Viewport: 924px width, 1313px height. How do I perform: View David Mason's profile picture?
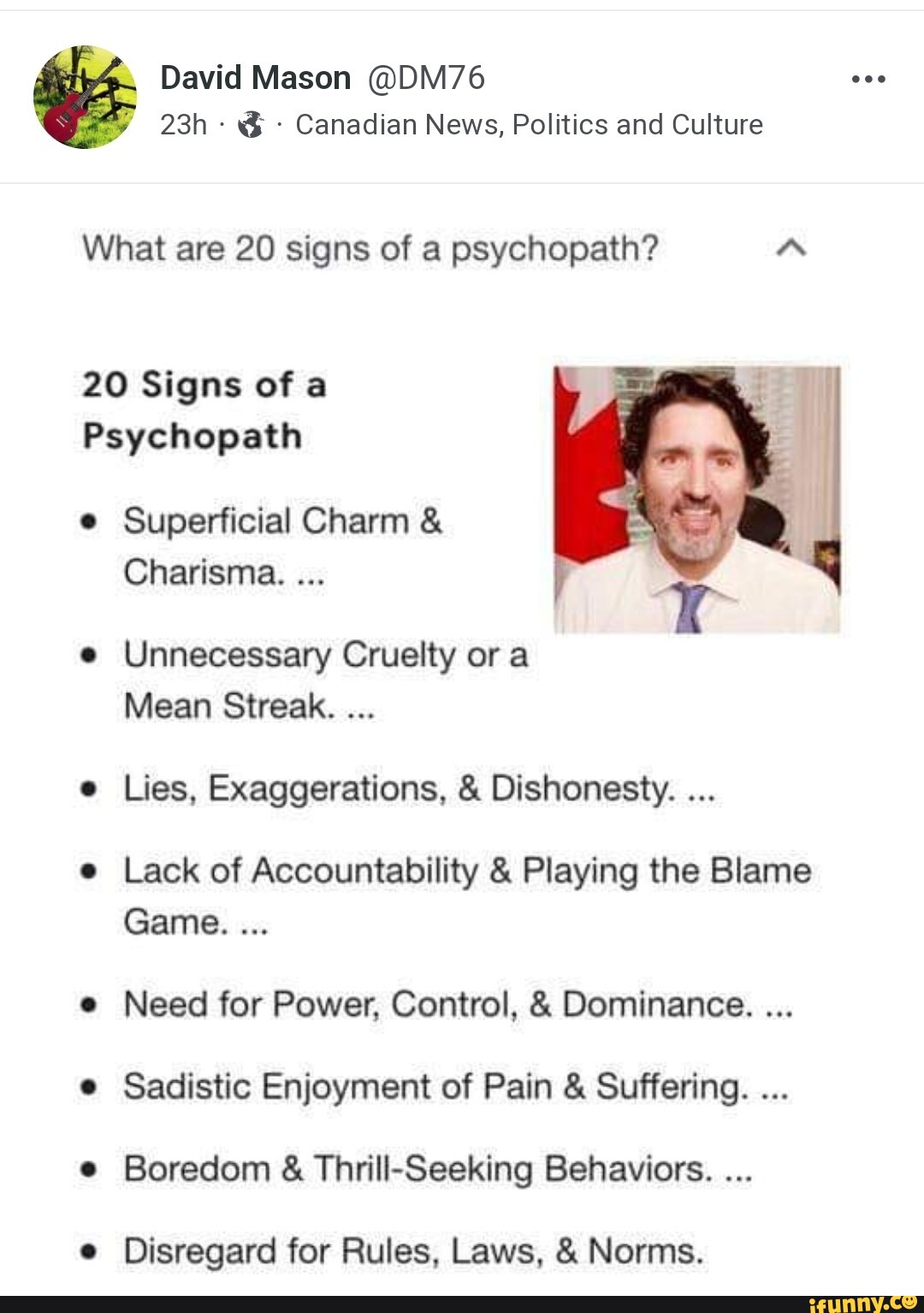click(x=86, y=98)
